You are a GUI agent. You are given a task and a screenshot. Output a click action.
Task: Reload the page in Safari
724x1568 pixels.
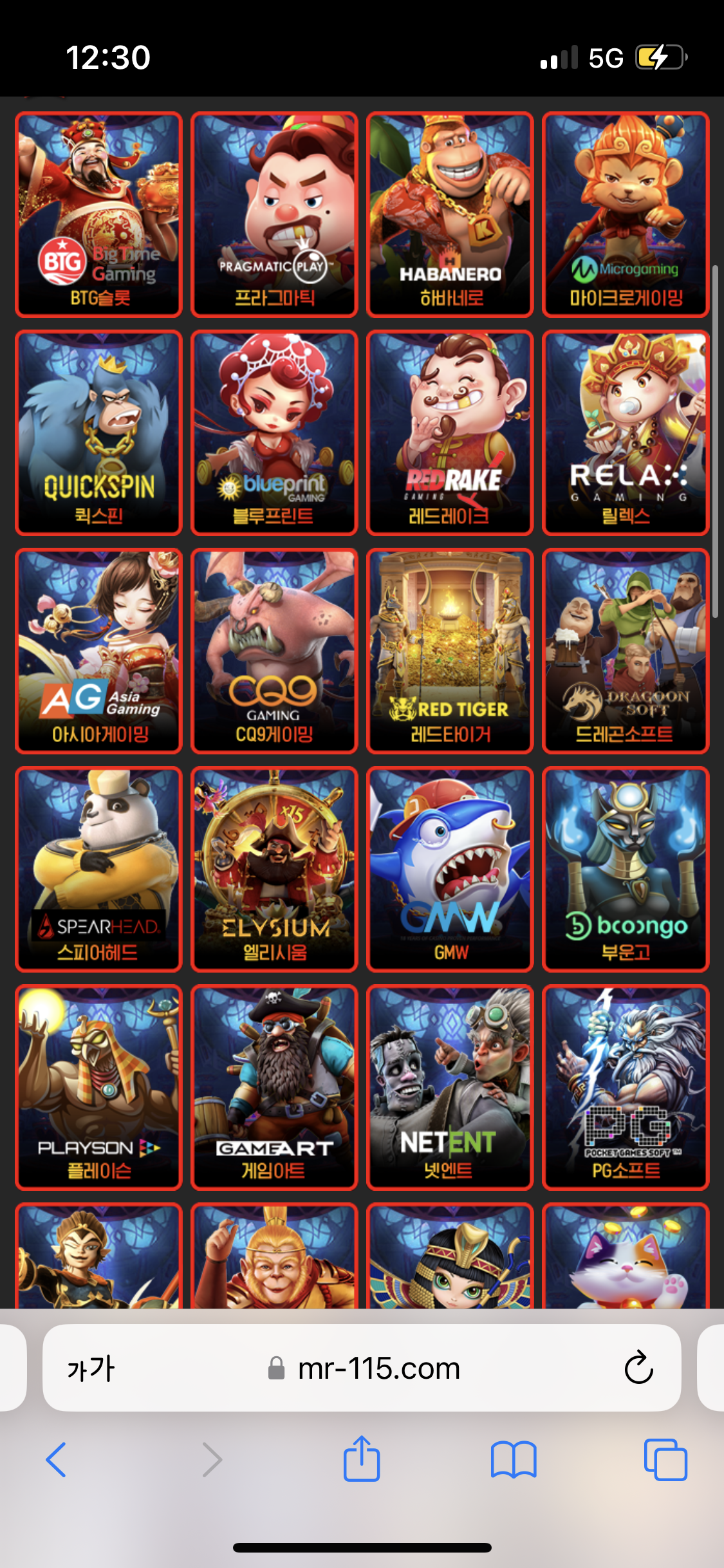point(638,1368)
